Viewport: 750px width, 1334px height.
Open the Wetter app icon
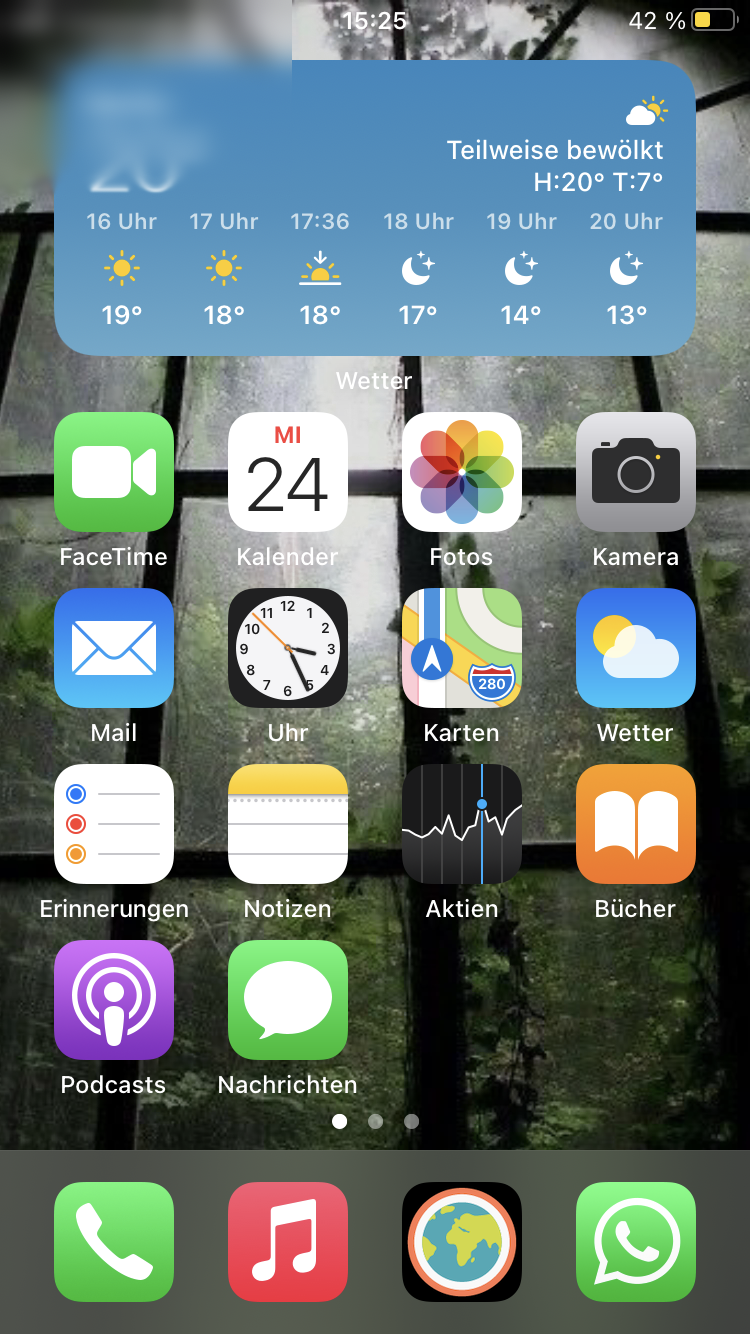636,648
